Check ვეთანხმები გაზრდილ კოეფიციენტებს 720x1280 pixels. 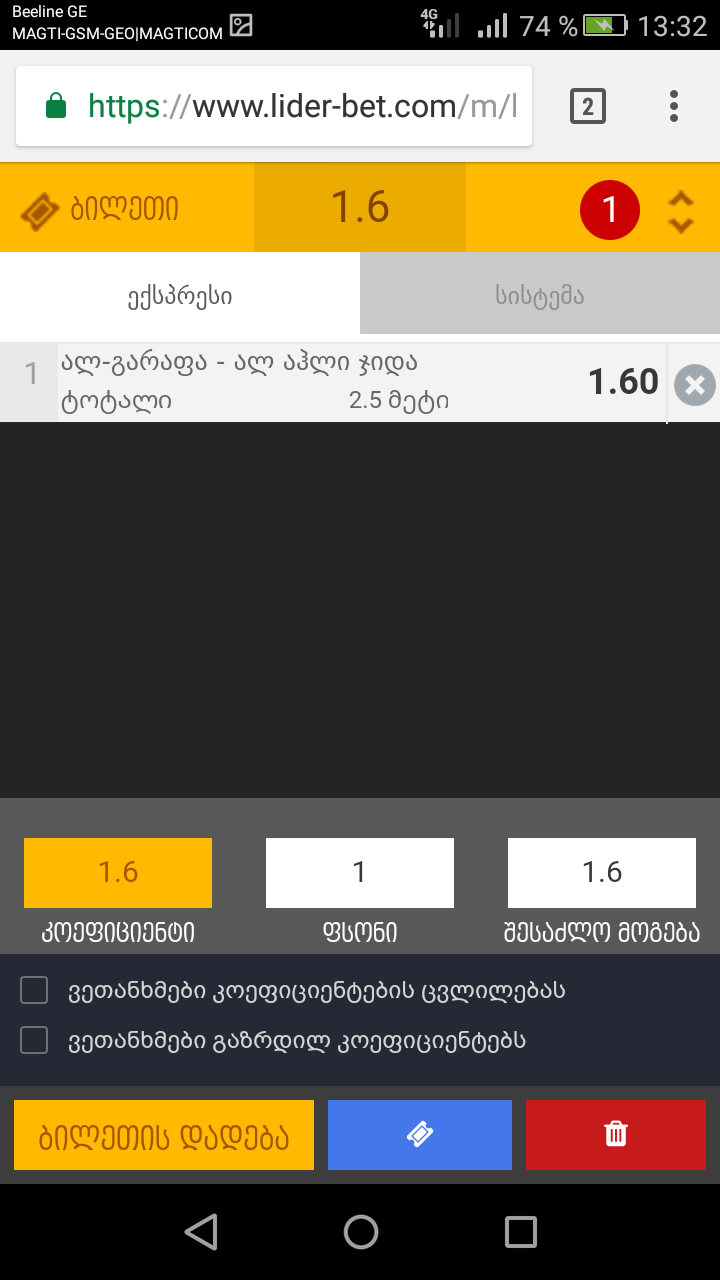35,1041
